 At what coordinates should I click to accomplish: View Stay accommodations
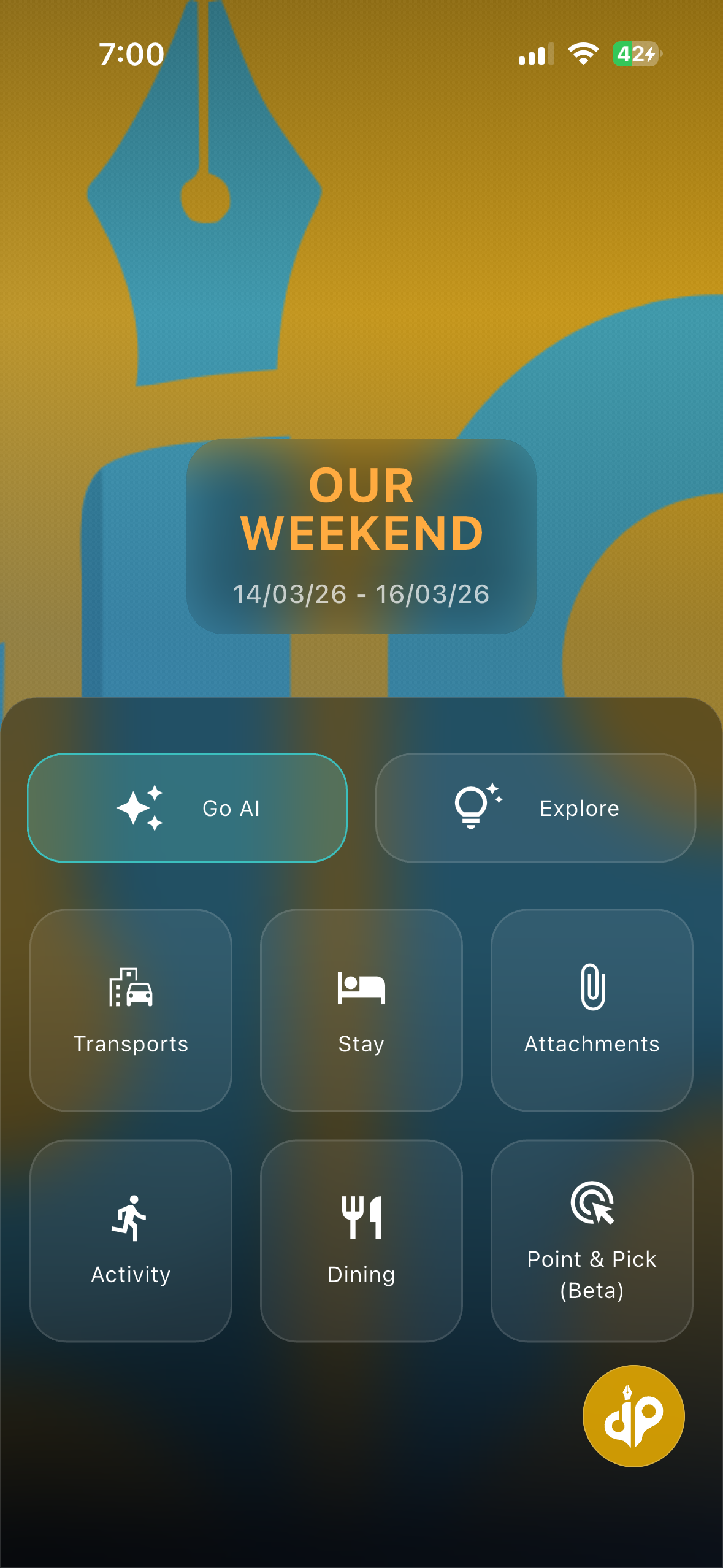(361, 1010)
